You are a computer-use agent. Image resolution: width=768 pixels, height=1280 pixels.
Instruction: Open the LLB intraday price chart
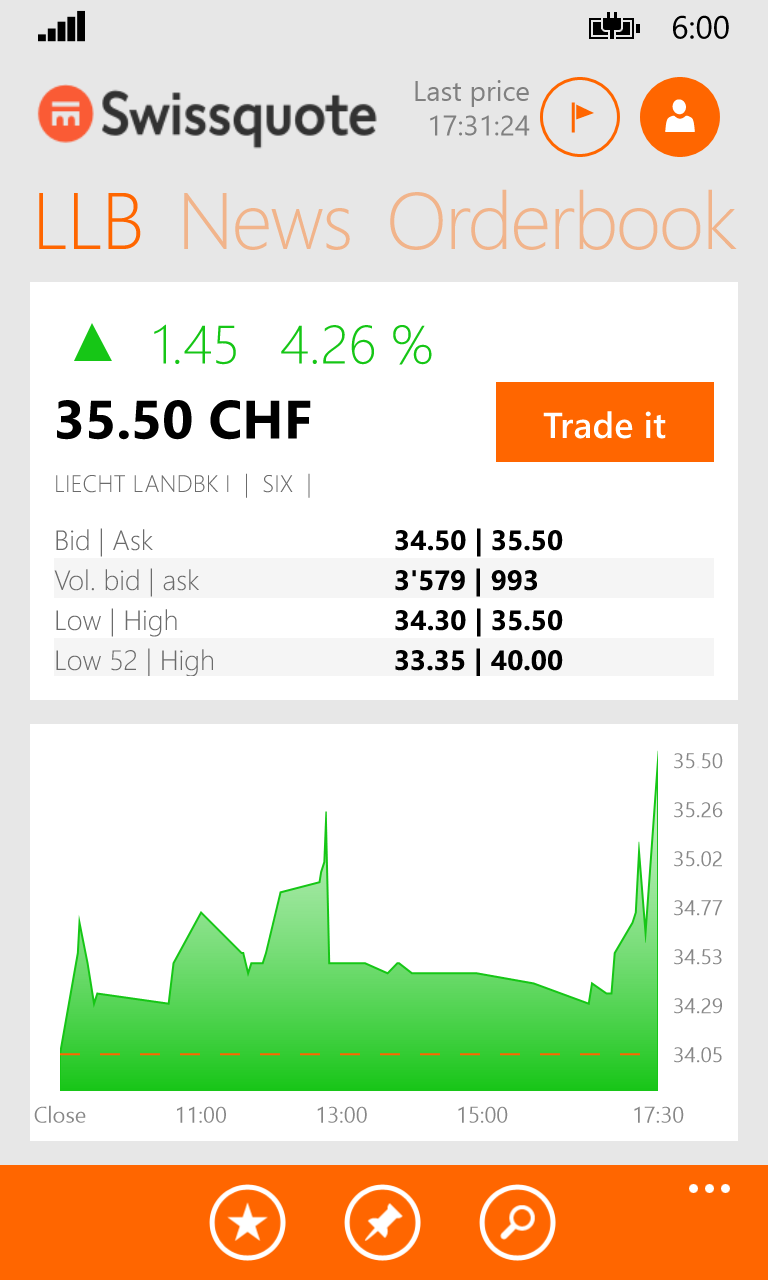360,930
